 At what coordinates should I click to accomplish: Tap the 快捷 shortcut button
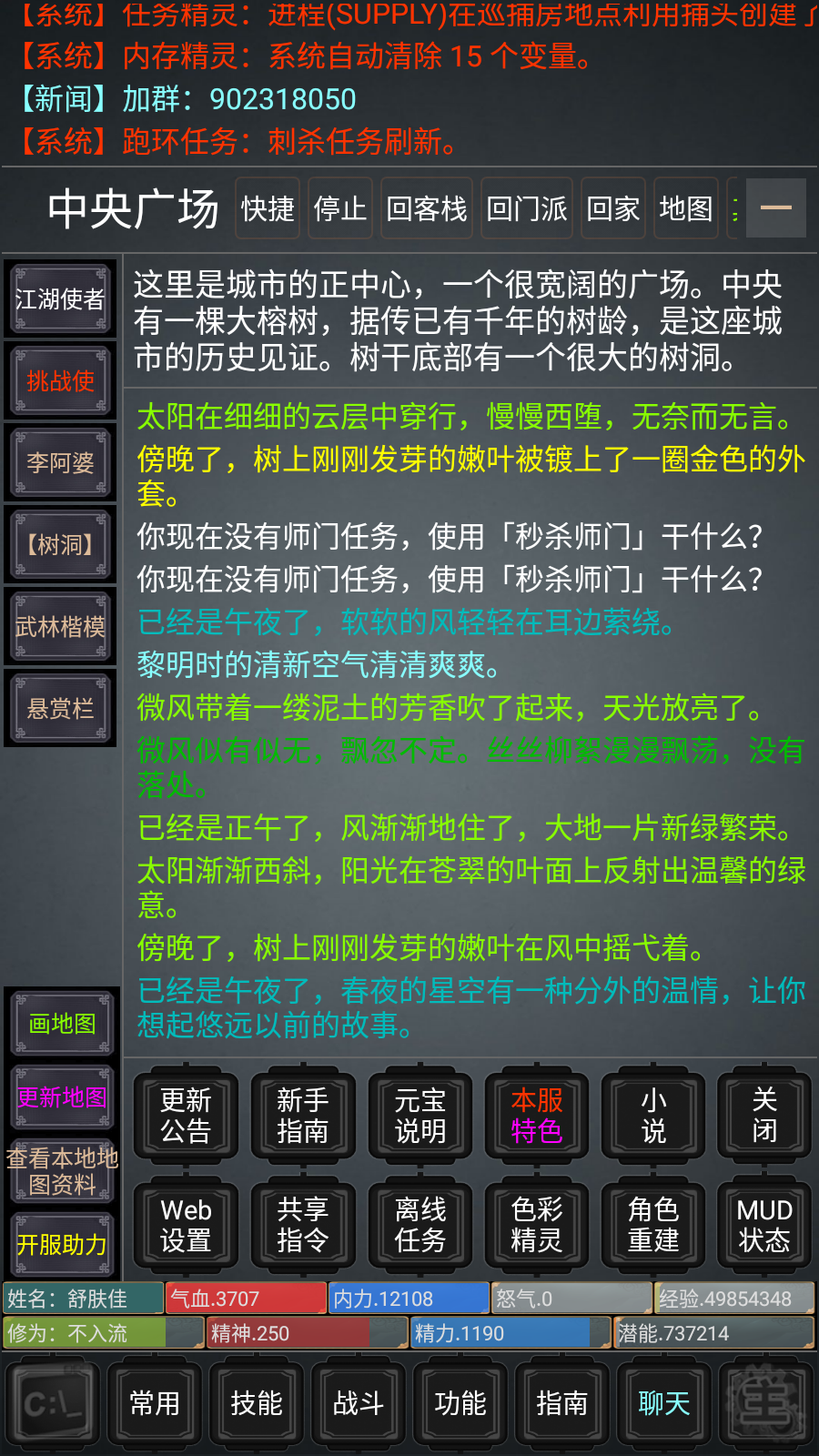[268, 208]
